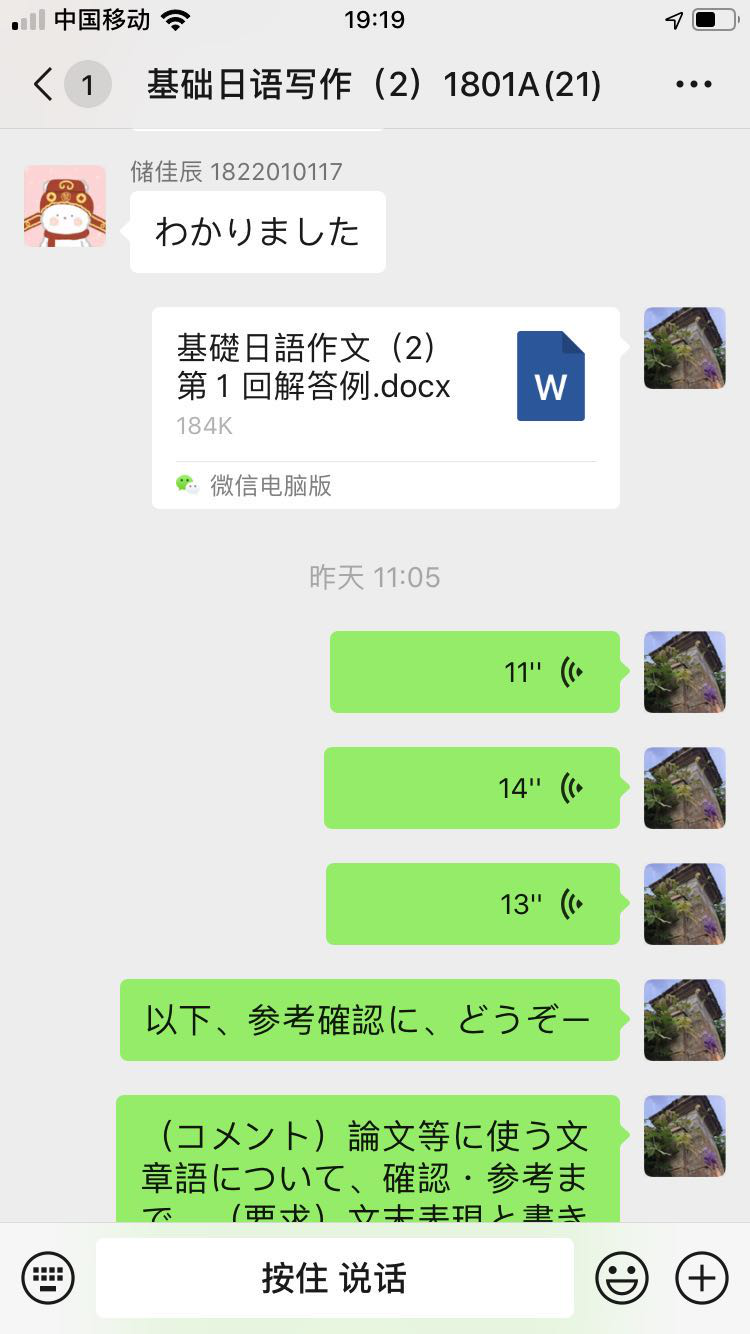Switch to keyboard text input
750x1334 pixels.
[48, 1278]
